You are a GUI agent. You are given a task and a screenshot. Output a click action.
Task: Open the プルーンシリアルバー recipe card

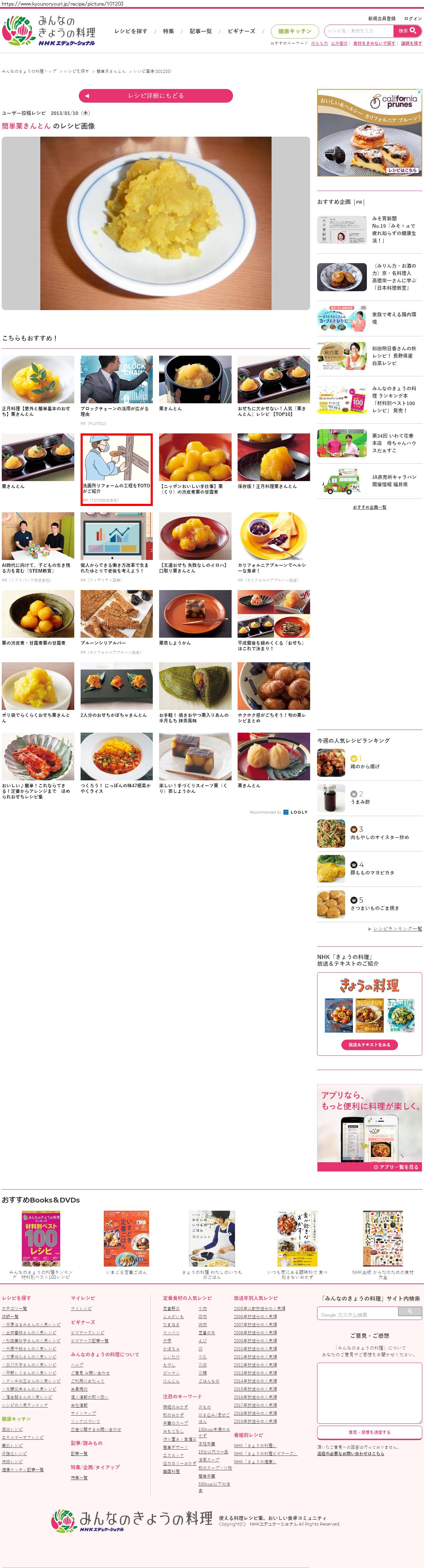(116, 621)
